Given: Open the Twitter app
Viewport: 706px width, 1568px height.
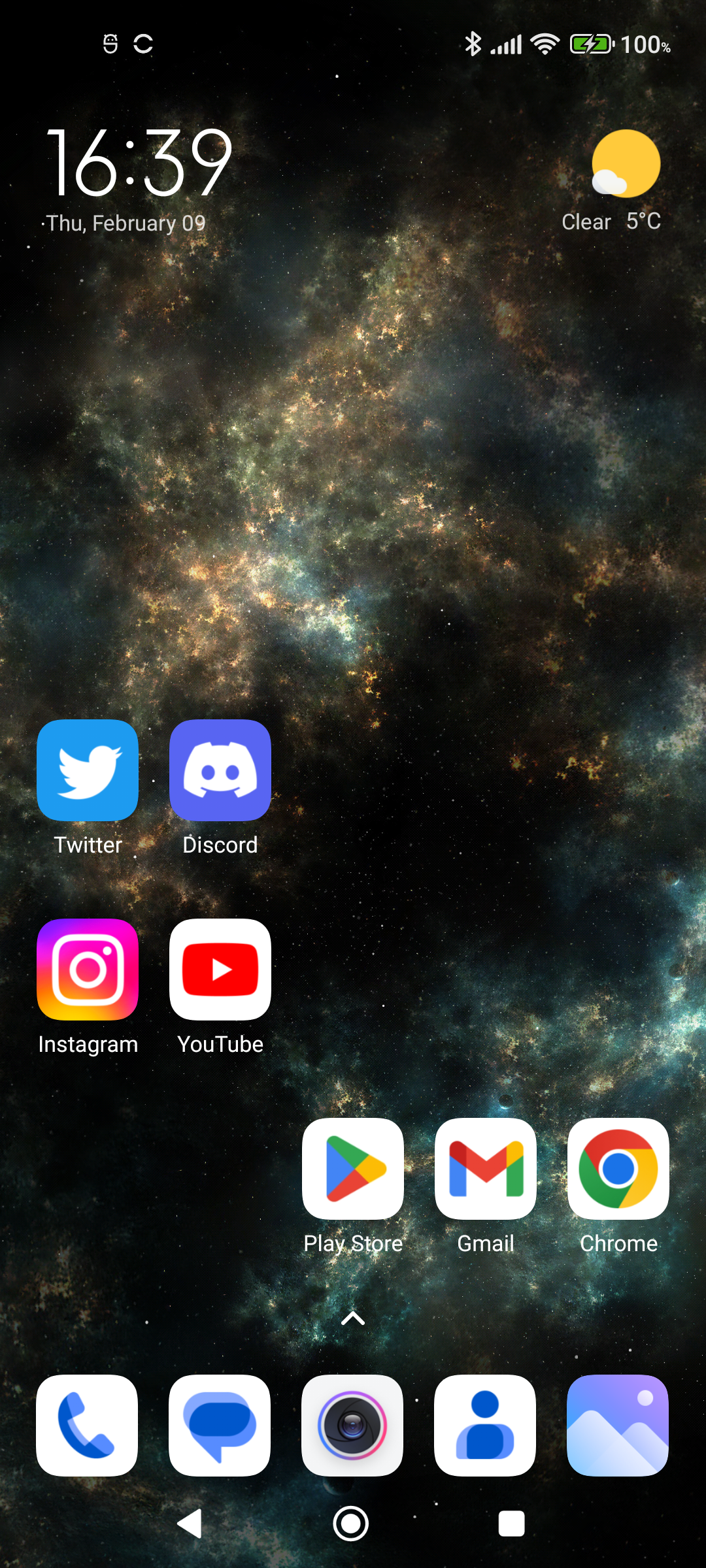Looking at the screenshot, I should (88, 771).
